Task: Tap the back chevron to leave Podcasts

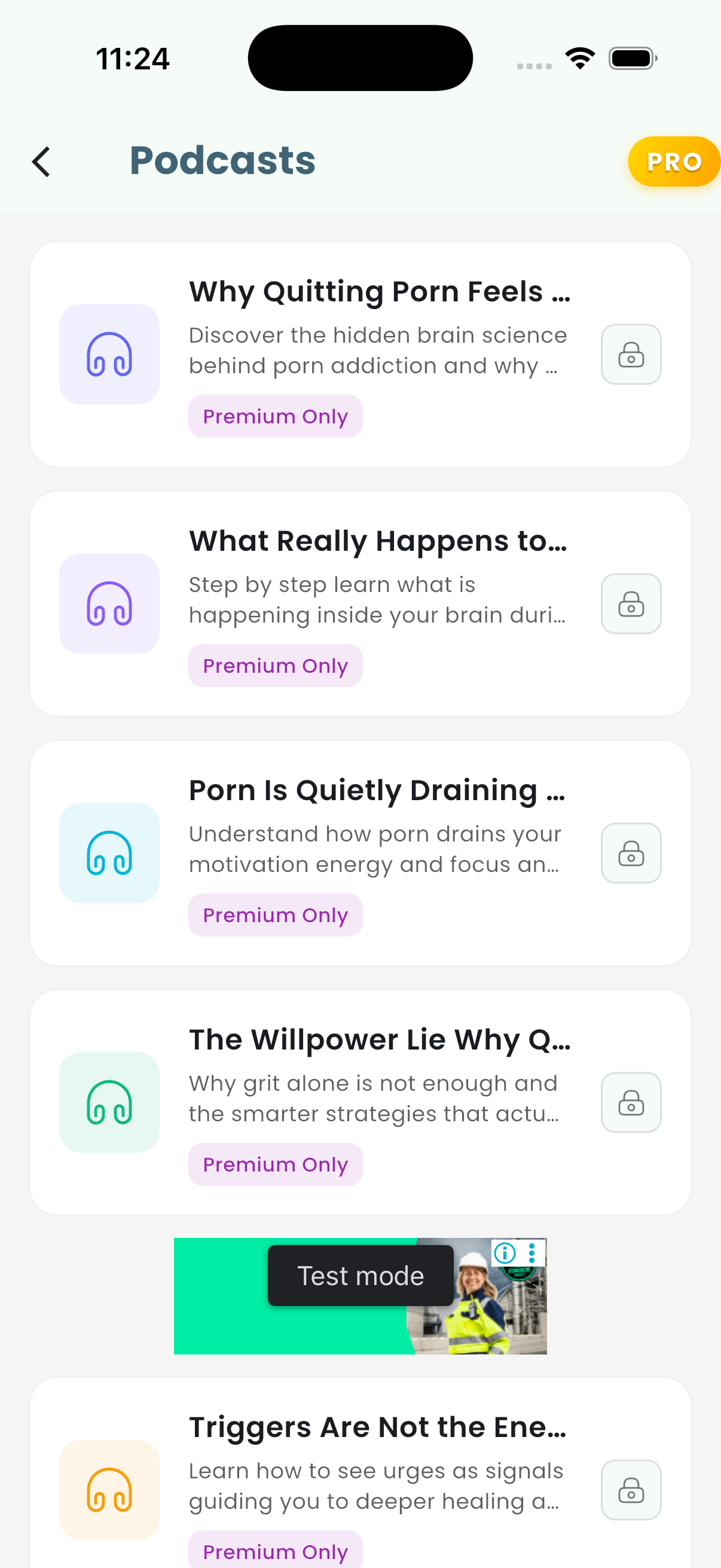Action: pyautogui.click(x=40, y=161)
